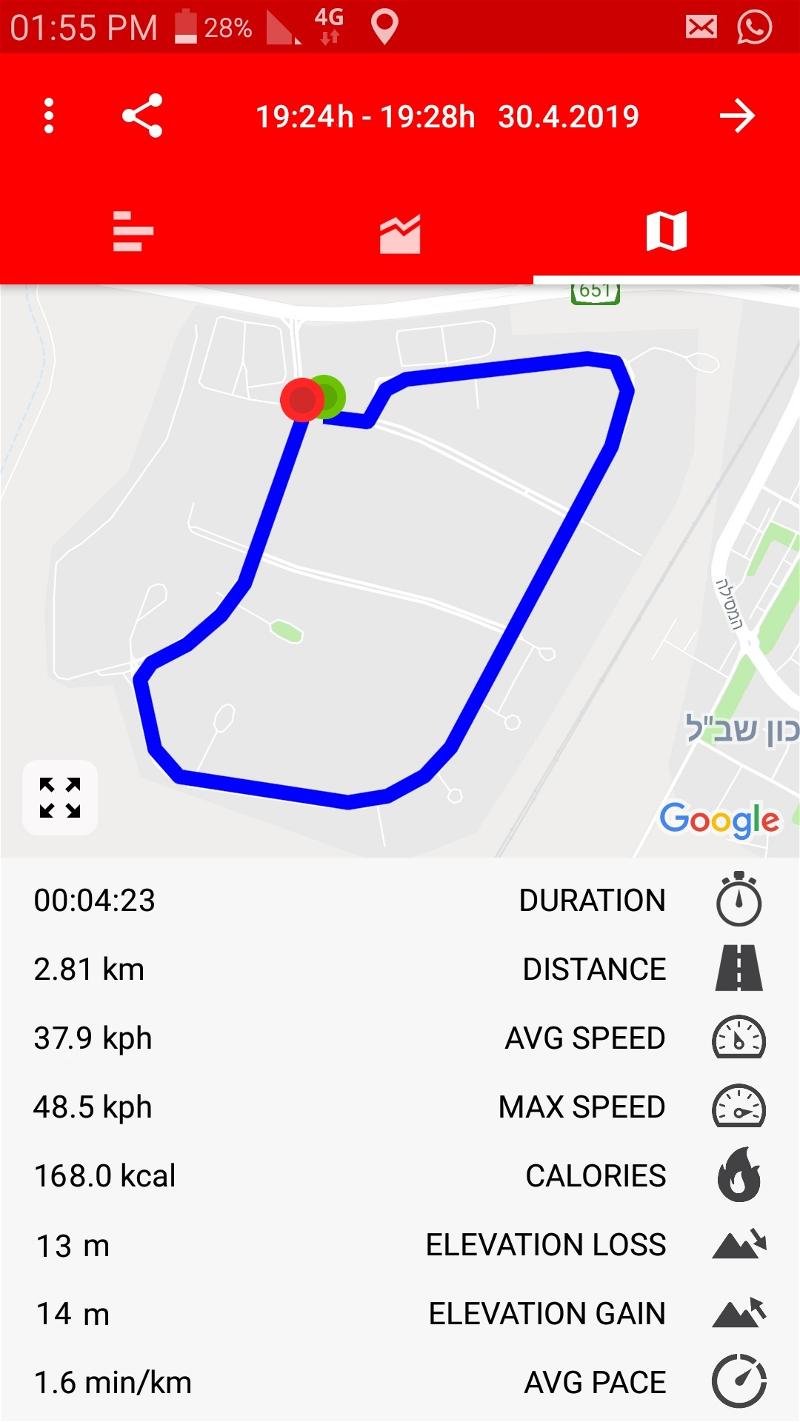Tap the red end marker on the route
Screen dimensions: 800x1422
[x=301, y=400]
